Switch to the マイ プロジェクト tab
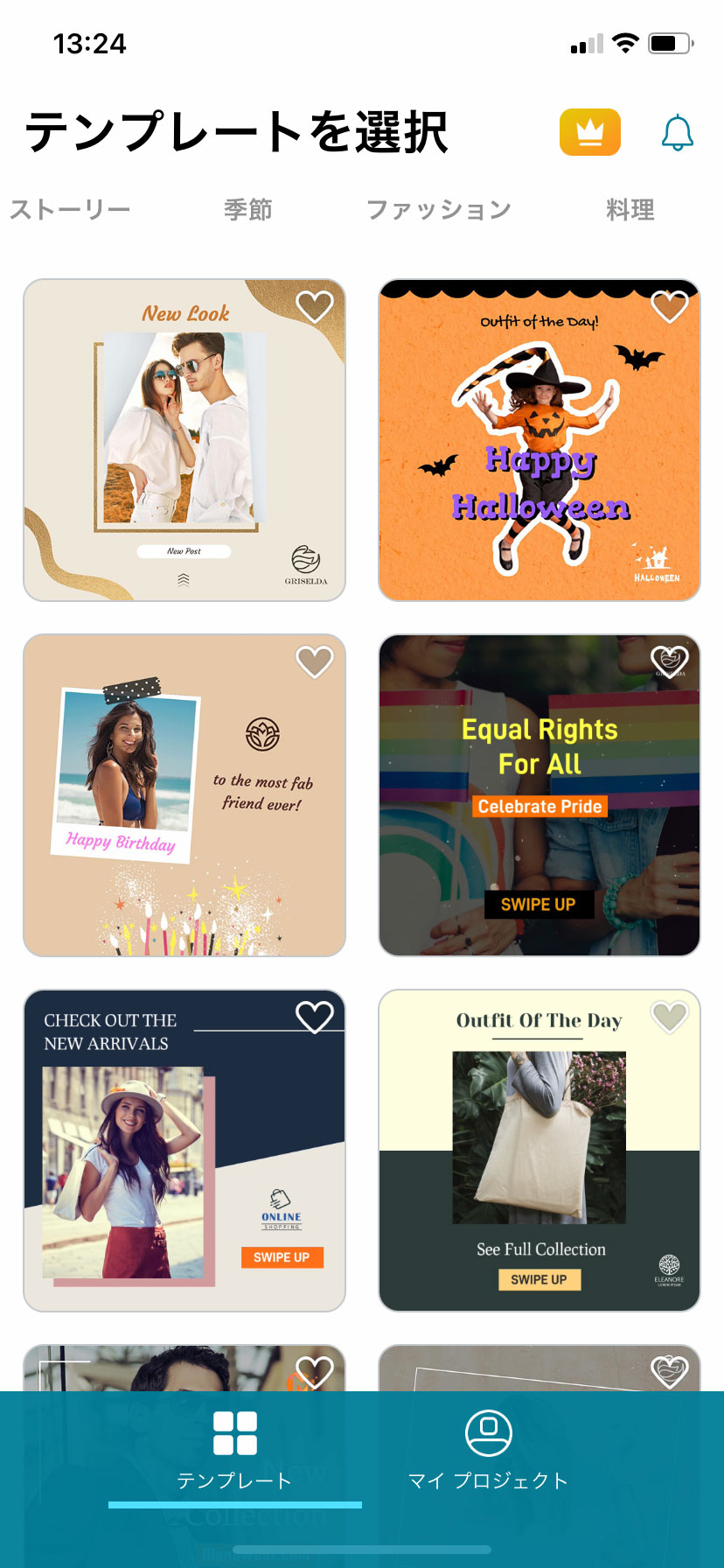The height and width of the screenshot is (1568, 724). pyautogui.click(x=488, y=1451)
